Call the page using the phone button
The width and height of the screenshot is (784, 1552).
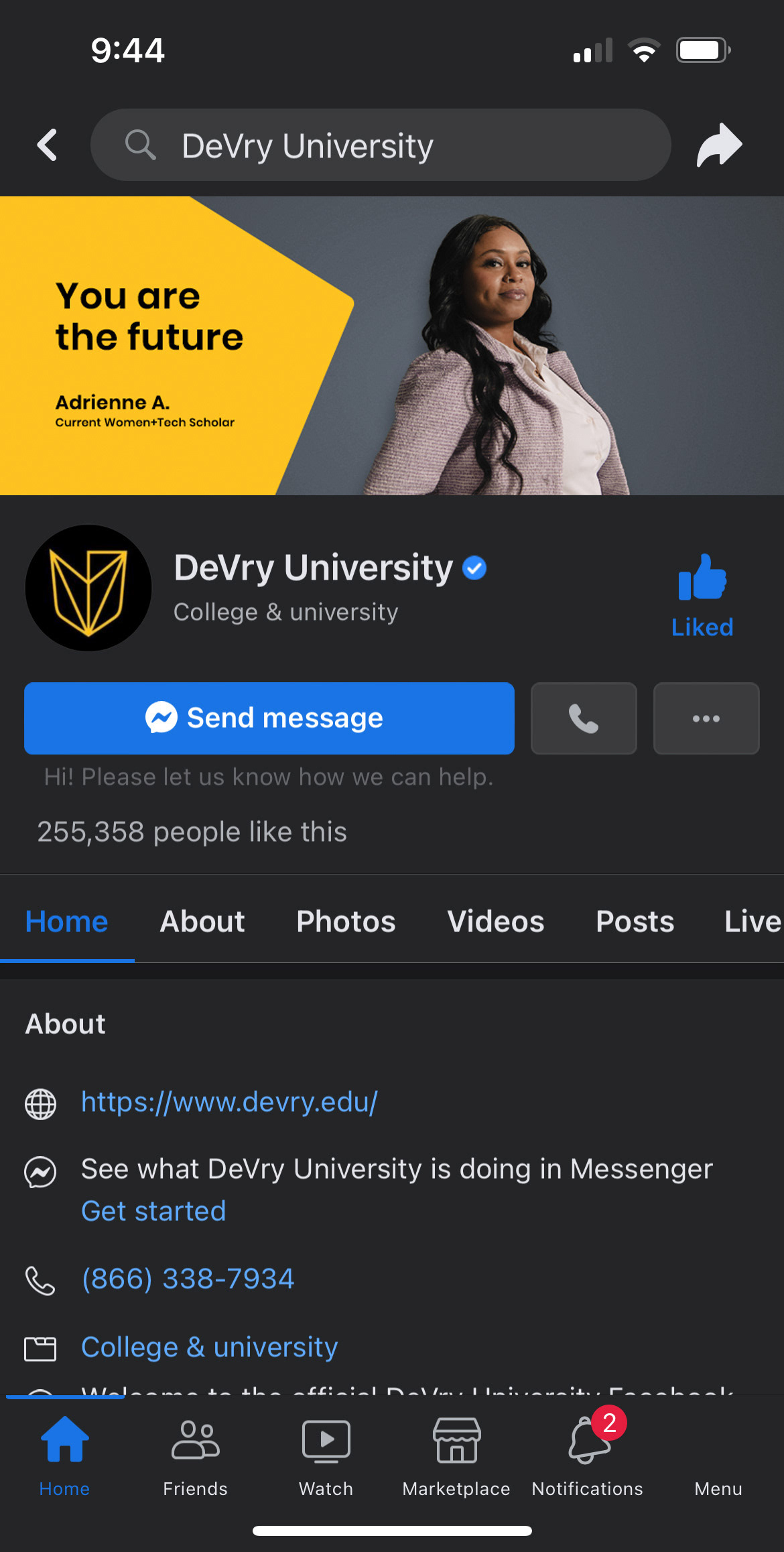pyautogui.click(x=584, y=718)
